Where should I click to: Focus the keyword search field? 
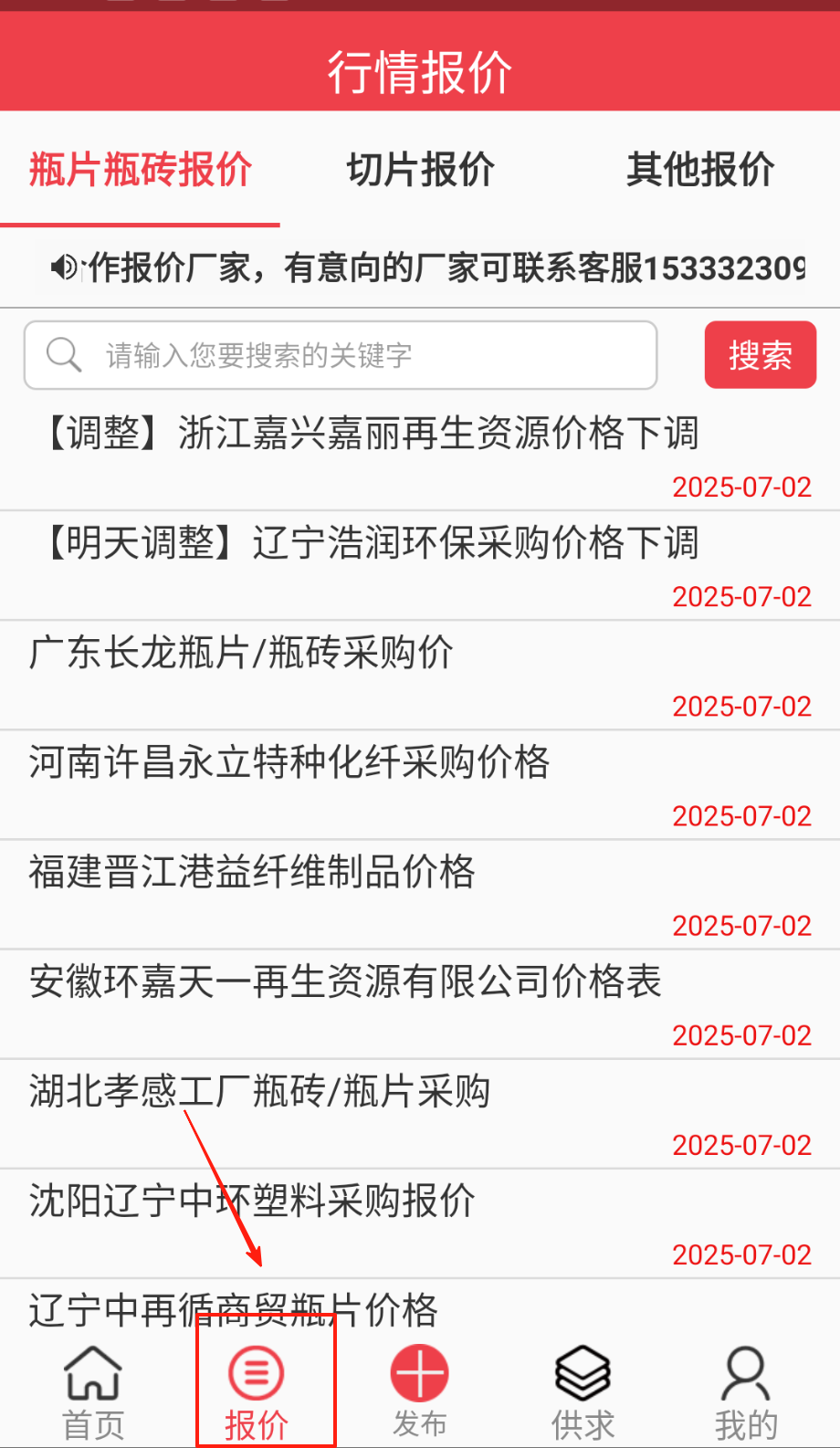340,355
